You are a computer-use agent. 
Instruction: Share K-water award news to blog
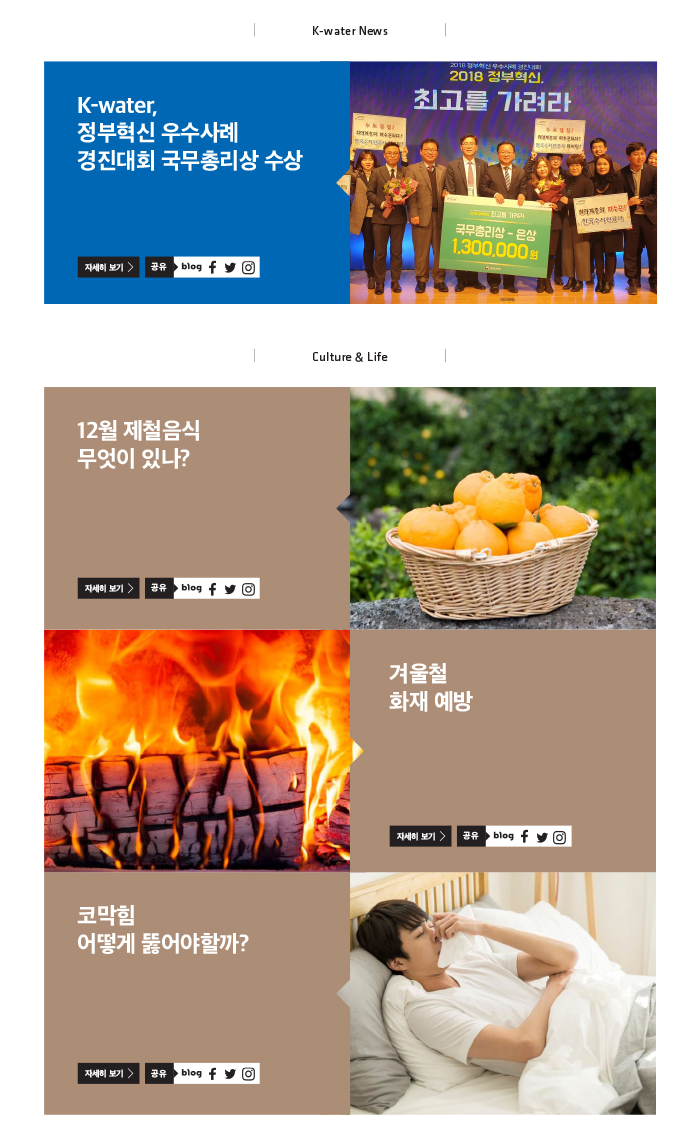click(x=192, y=267)
